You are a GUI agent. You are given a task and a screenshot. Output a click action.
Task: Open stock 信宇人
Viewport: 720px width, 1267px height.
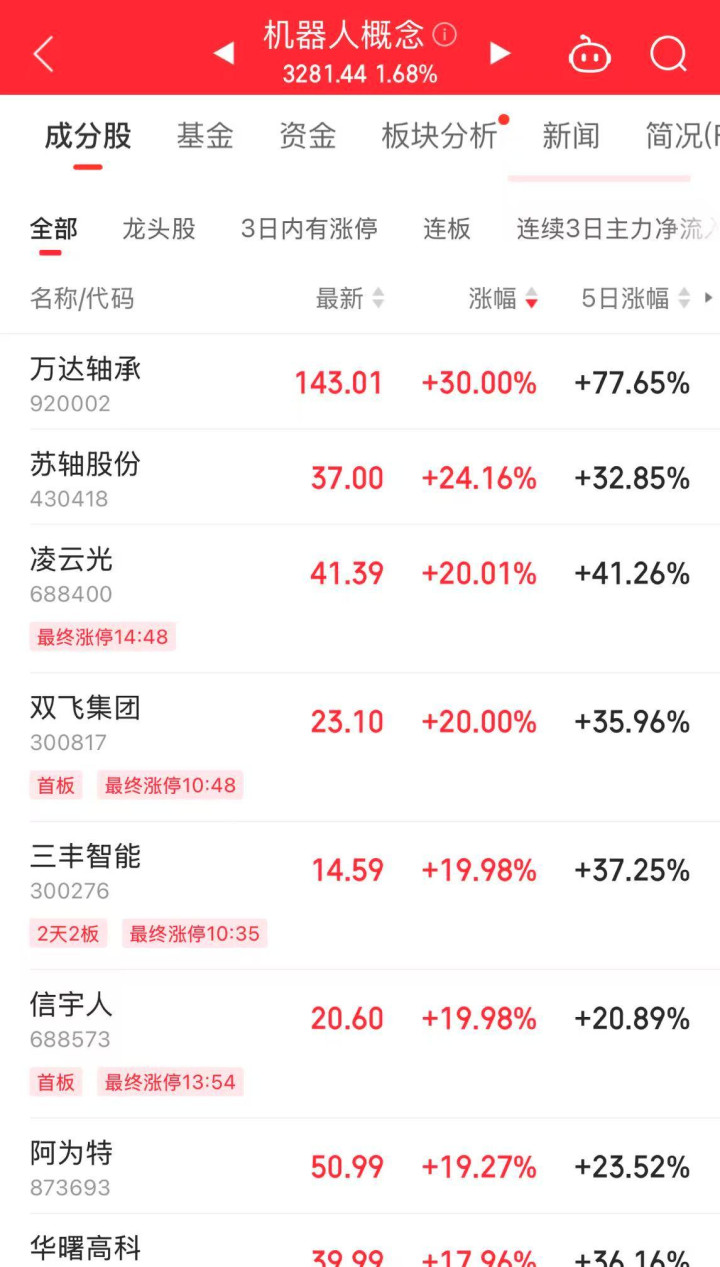(360, 1044)
